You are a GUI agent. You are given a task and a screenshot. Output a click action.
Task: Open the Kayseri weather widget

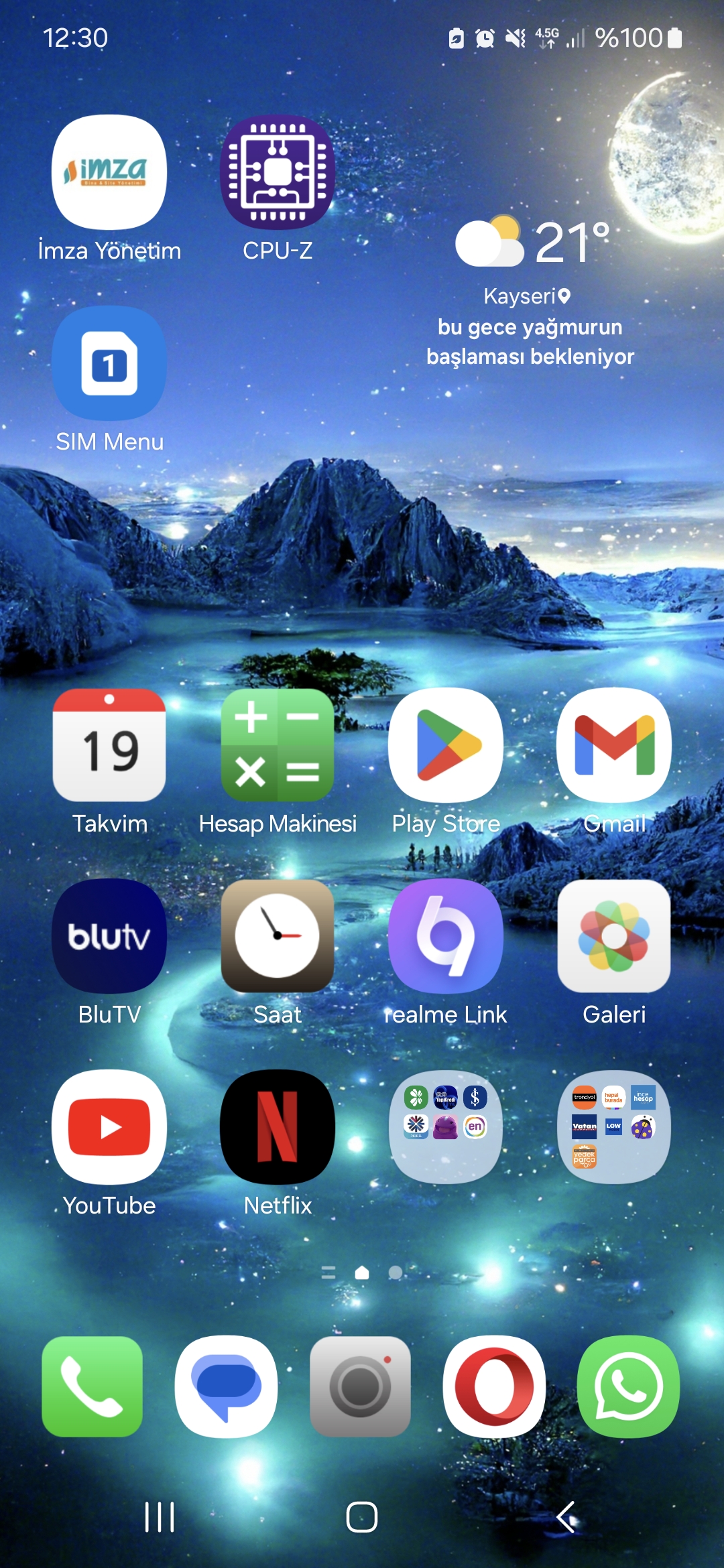530,293
